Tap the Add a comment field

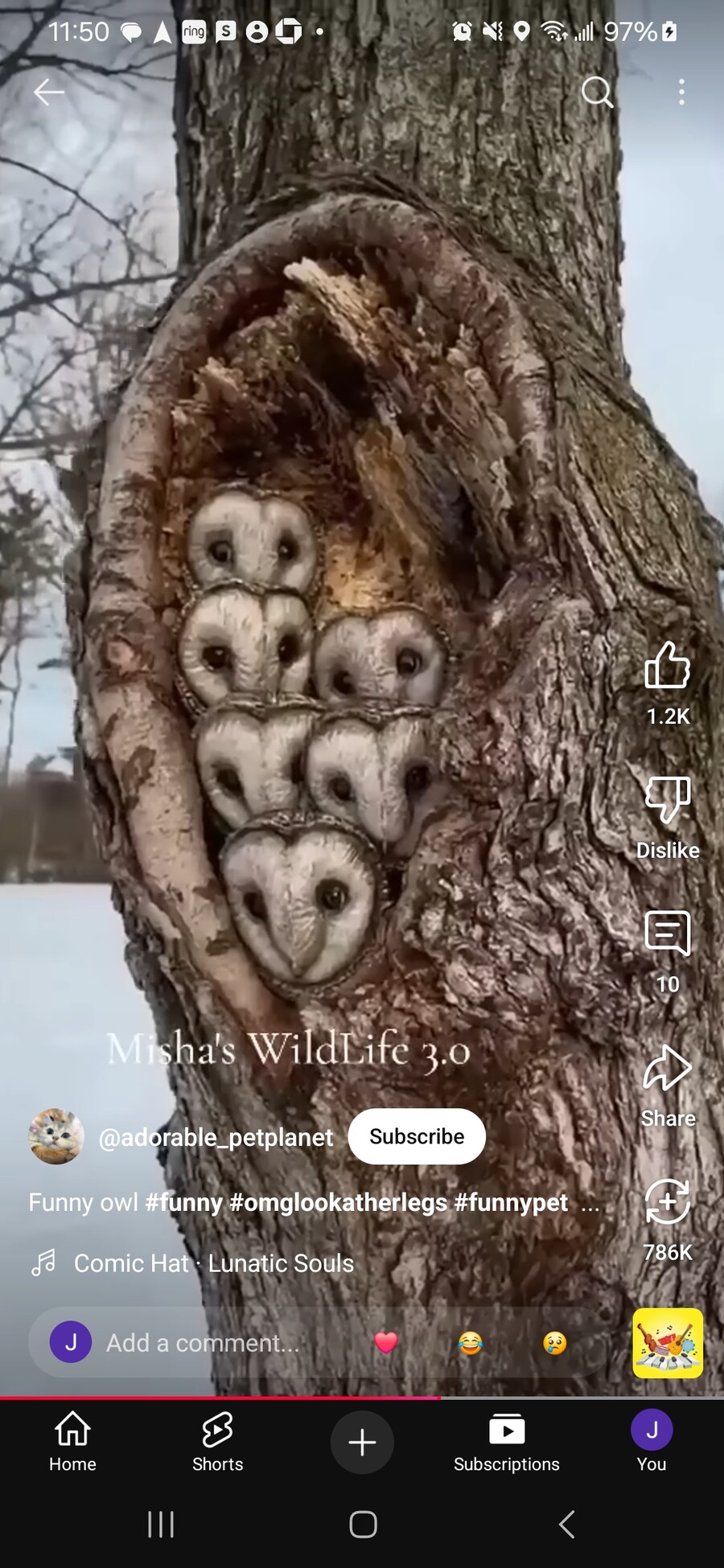click(203, 1343)
